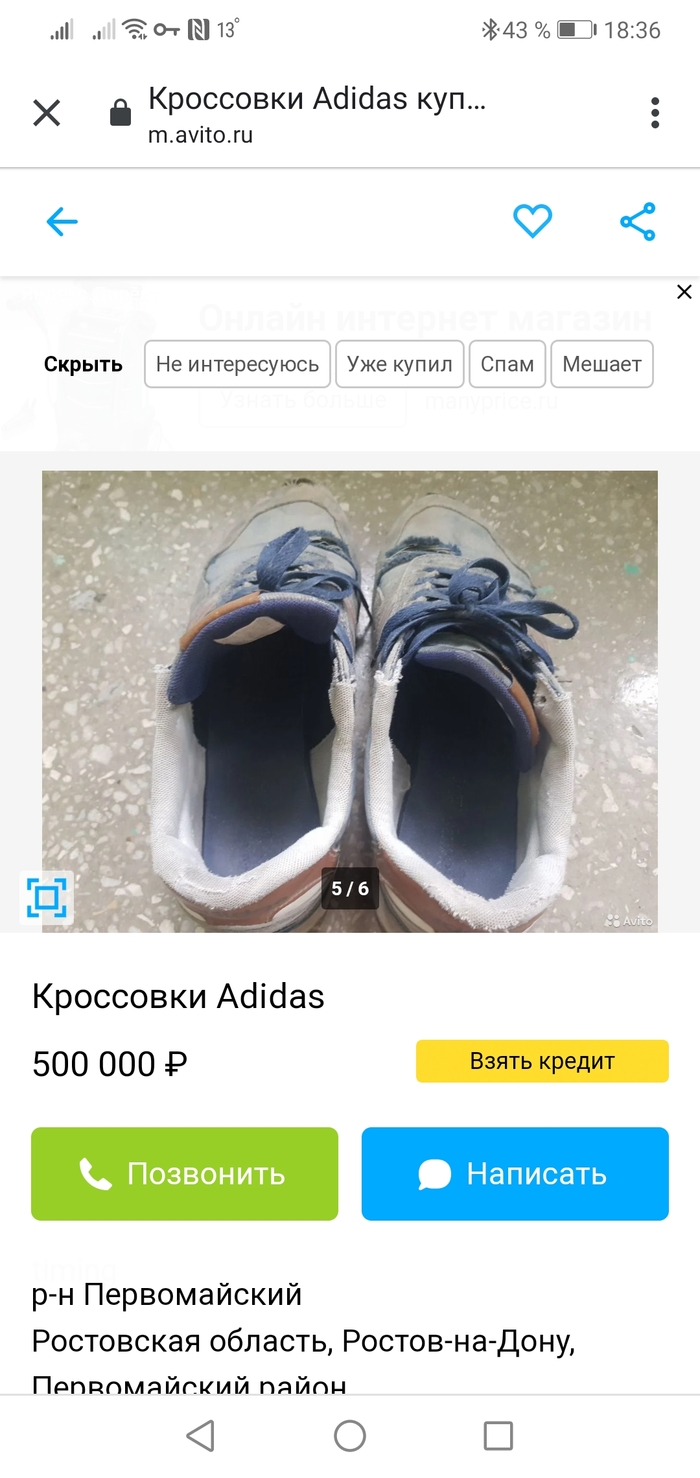This screenshot has width=700, height=1478.
Task: Choose 'Уже купил' as the ad reason
Action: point(399,364)
